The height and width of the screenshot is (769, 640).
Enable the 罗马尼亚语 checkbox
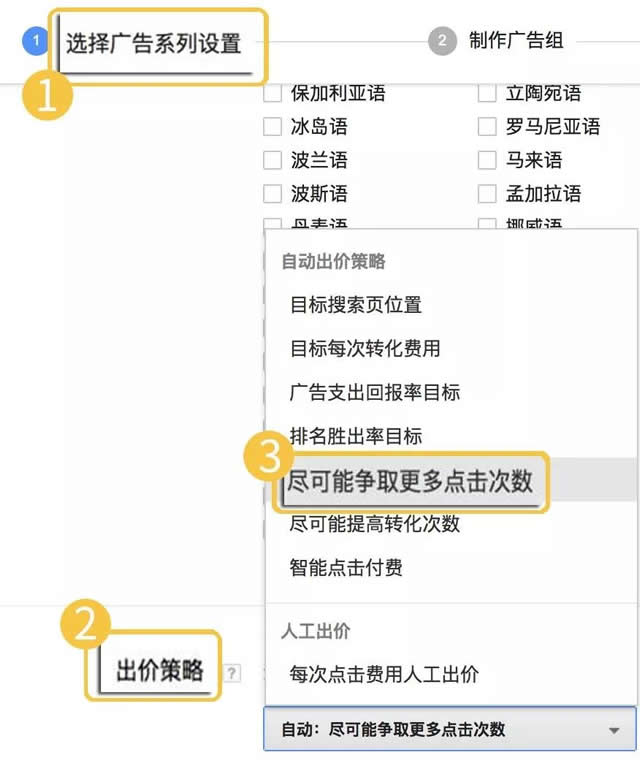click(487, 127)
